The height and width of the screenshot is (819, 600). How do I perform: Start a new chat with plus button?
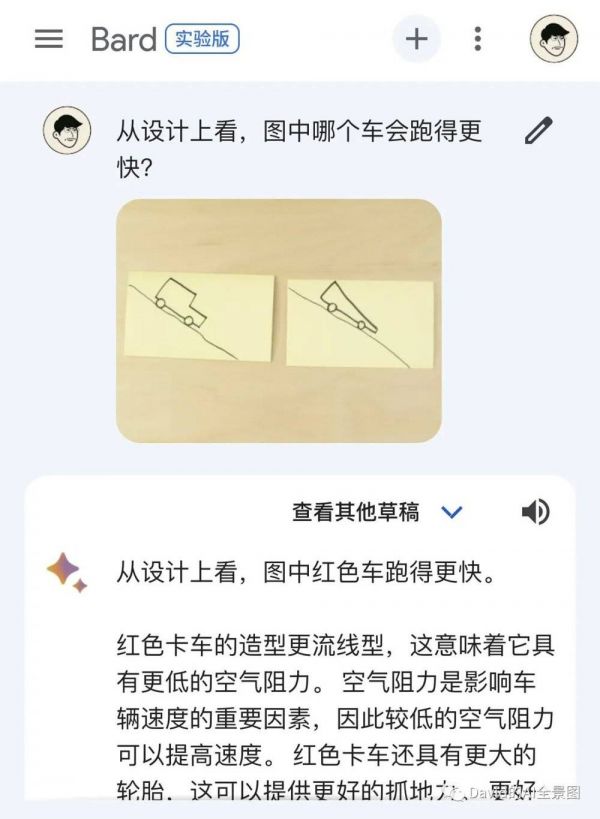click(x=416, y=39)
